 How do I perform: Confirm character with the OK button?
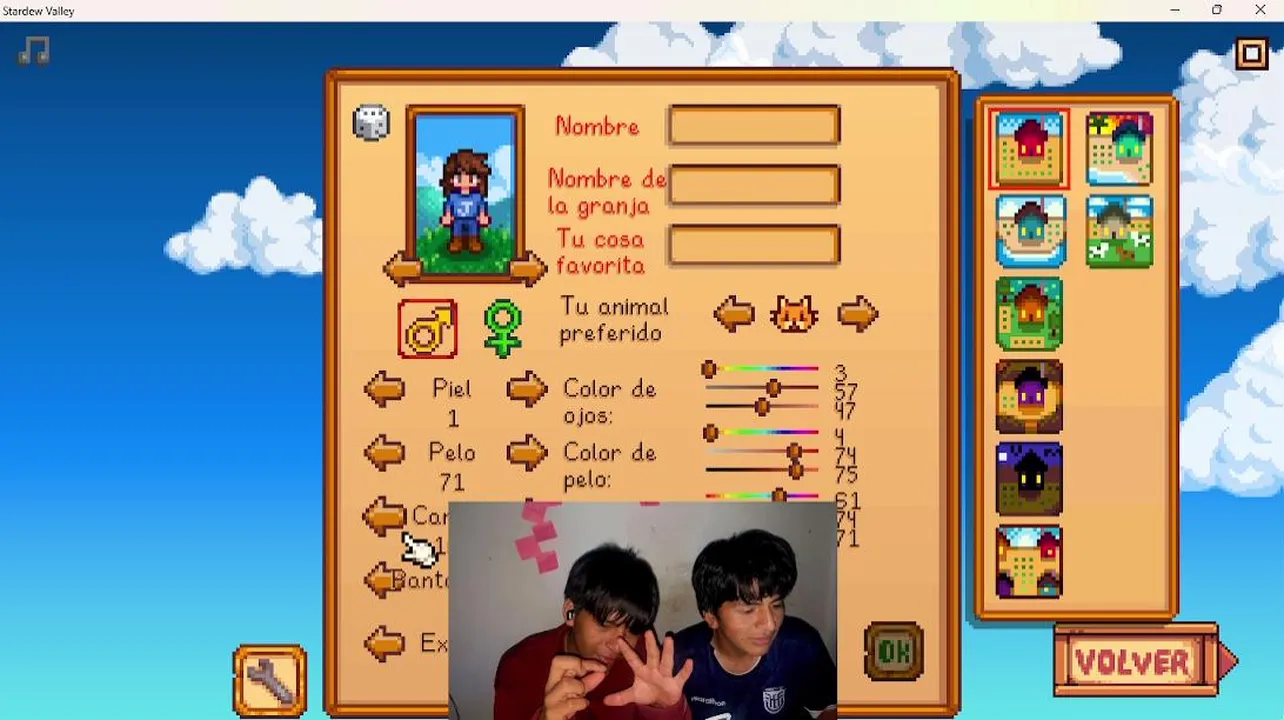(x=893, y=652)
